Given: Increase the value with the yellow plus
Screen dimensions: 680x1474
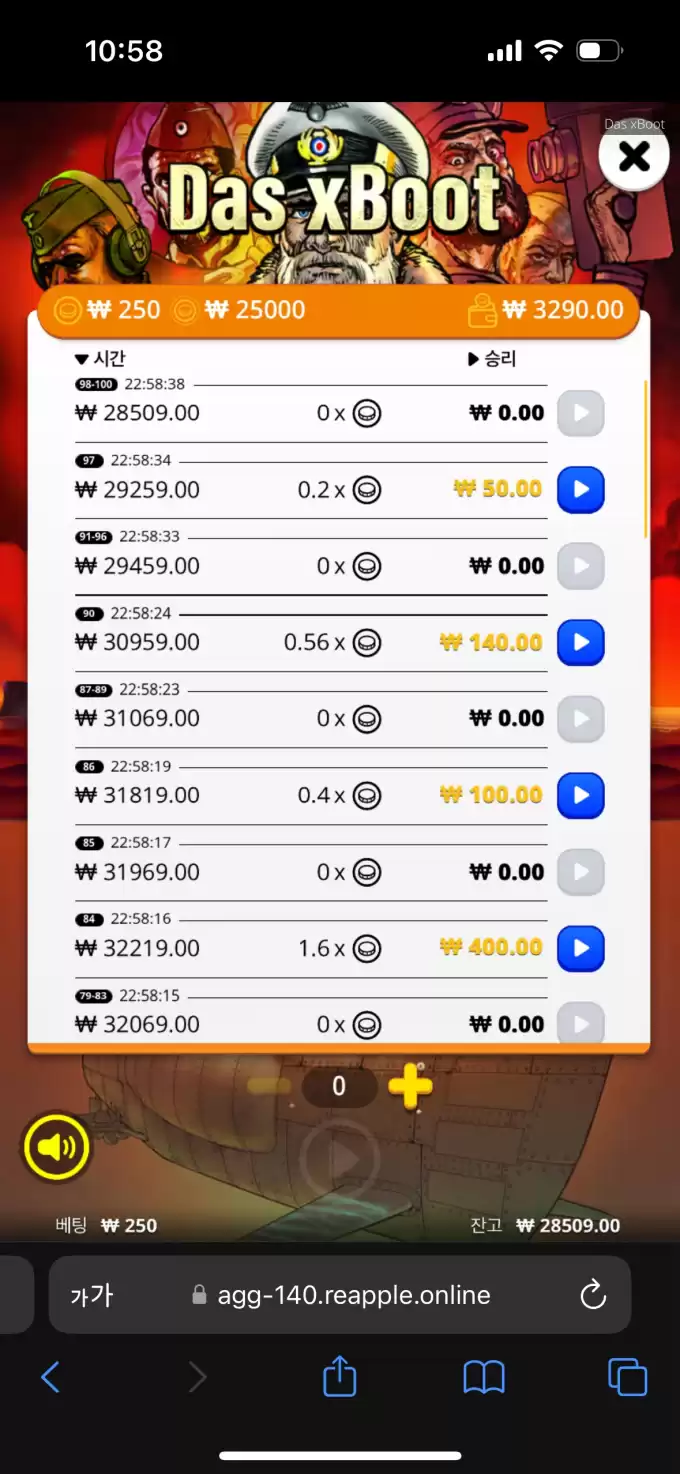Looking at the screenshot, I should [410, 1087].
